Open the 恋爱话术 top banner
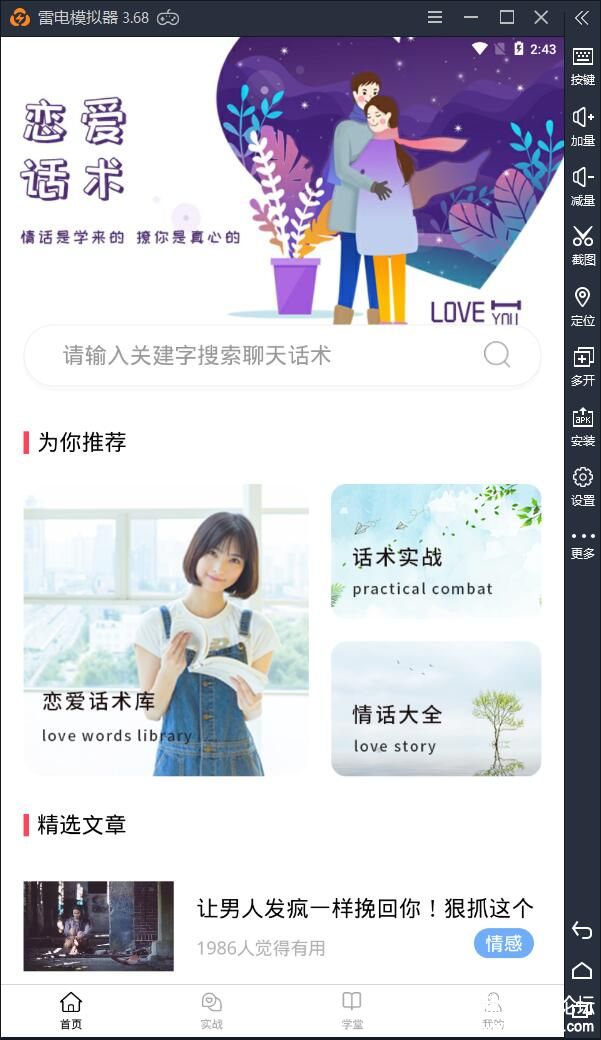Image resolution: width=601 pixels, height=1040 pixels. [282, 180]
